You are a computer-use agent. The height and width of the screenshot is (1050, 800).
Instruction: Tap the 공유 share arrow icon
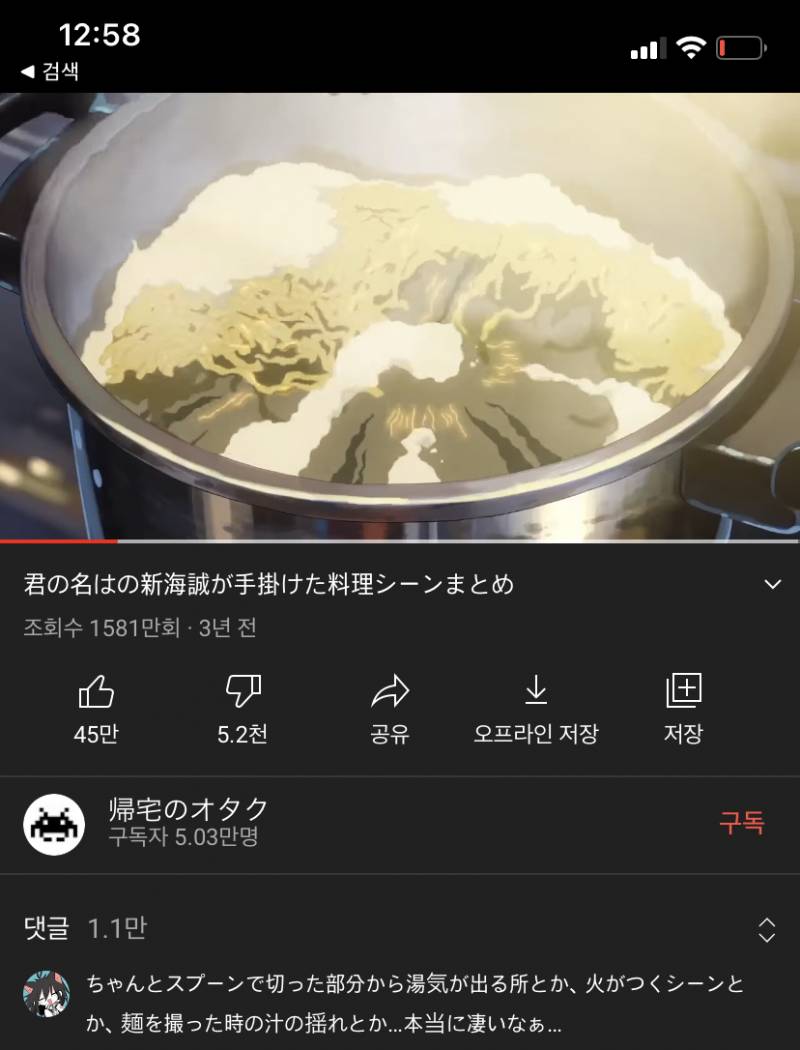(389, 692)
